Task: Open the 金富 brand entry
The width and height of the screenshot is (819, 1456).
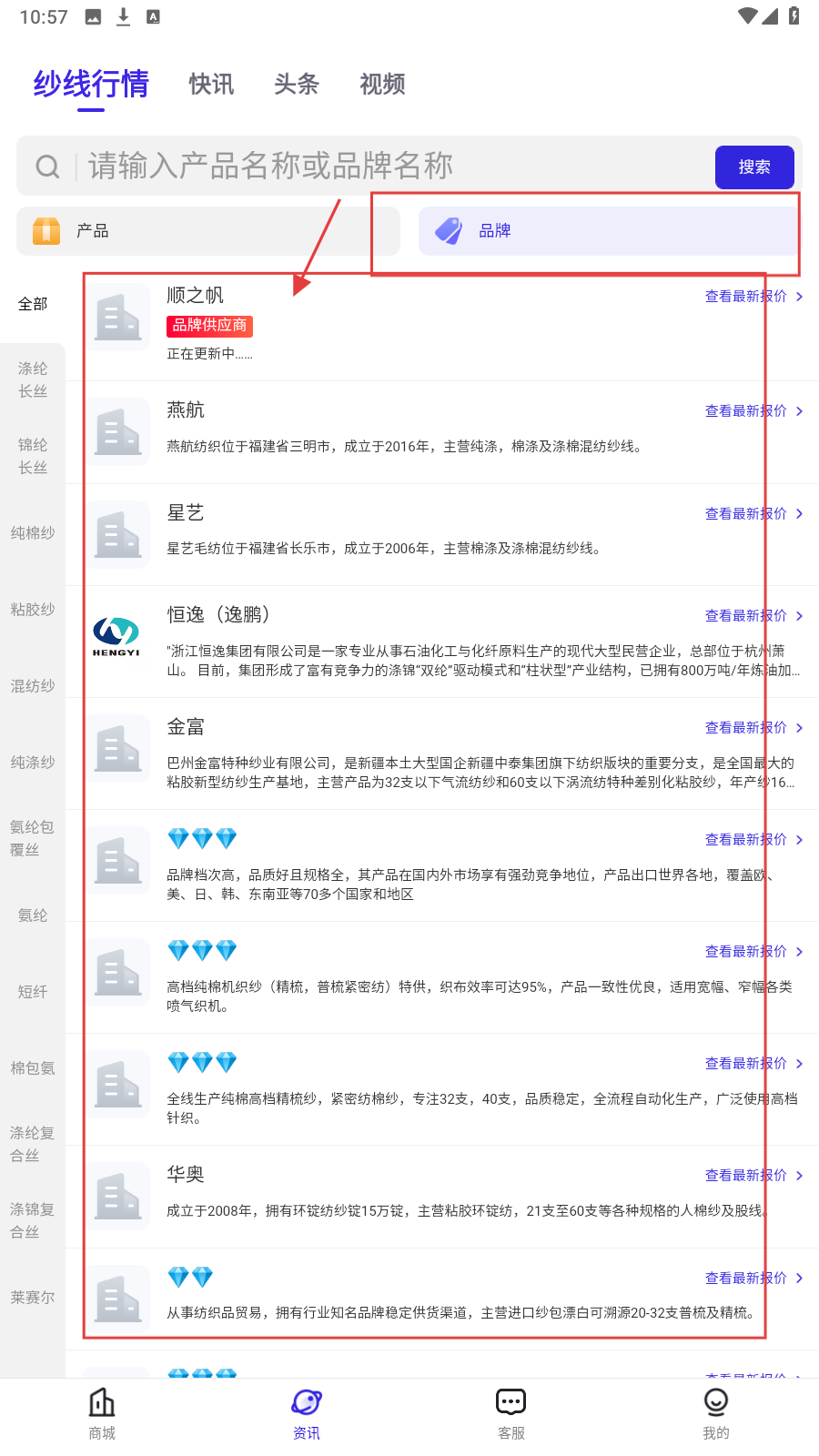Action: point(186,727)
